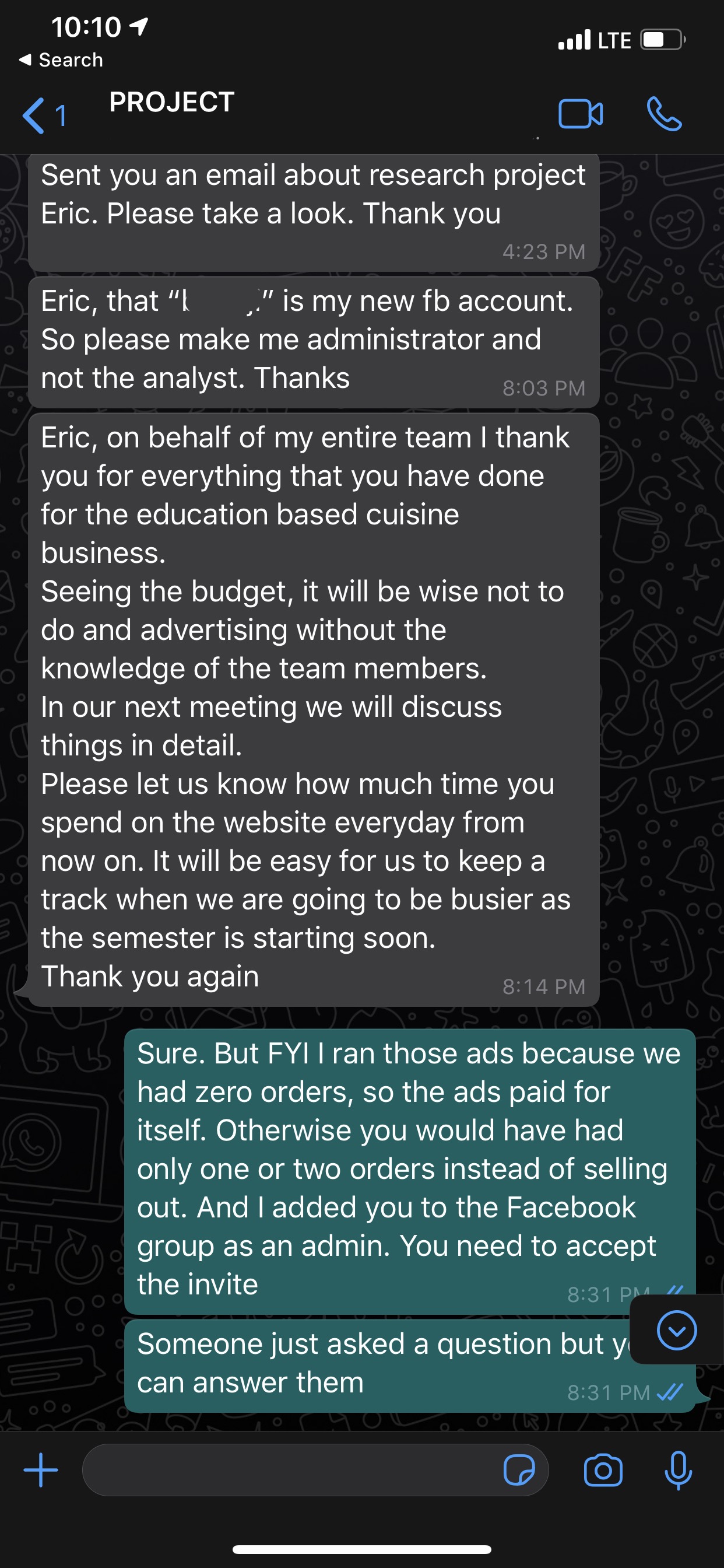Open the attachment plus menu
Image resolution: width=724 pixels, height=1568 pixels.
point(41,1470)
